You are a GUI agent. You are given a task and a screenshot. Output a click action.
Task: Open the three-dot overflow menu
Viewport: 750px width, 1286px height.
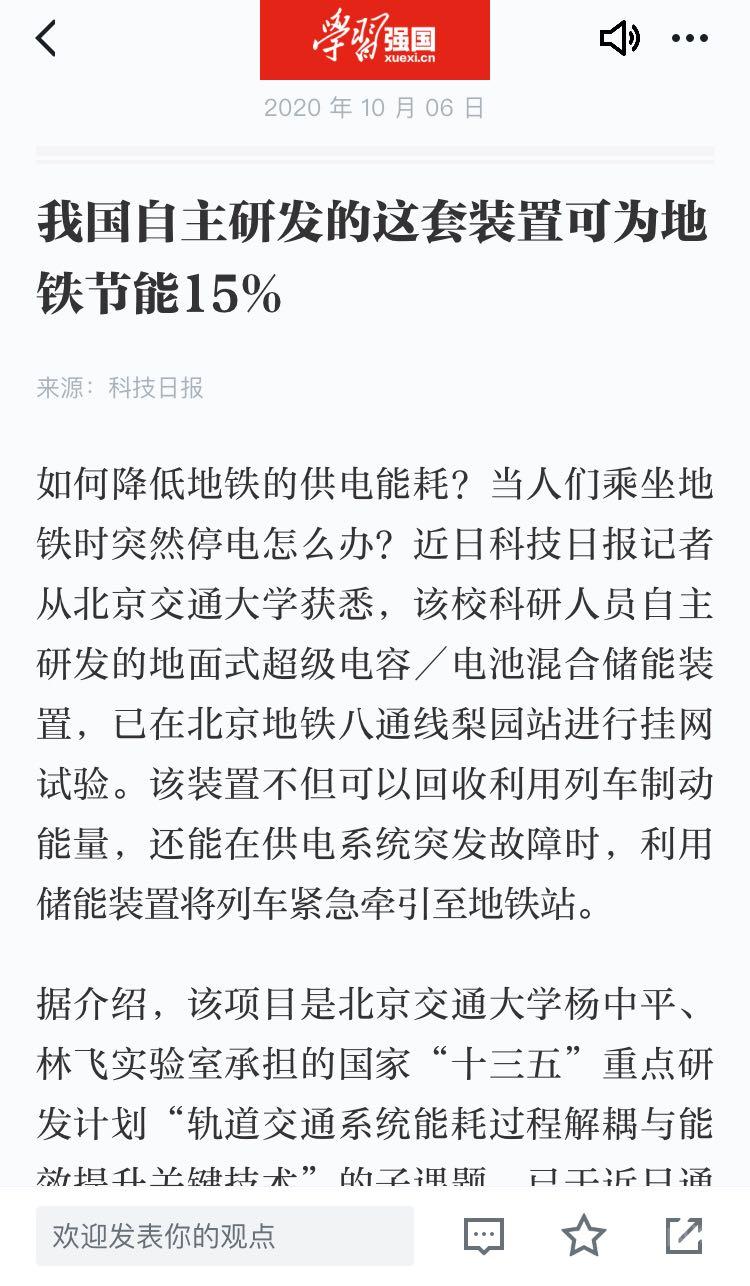689,39
